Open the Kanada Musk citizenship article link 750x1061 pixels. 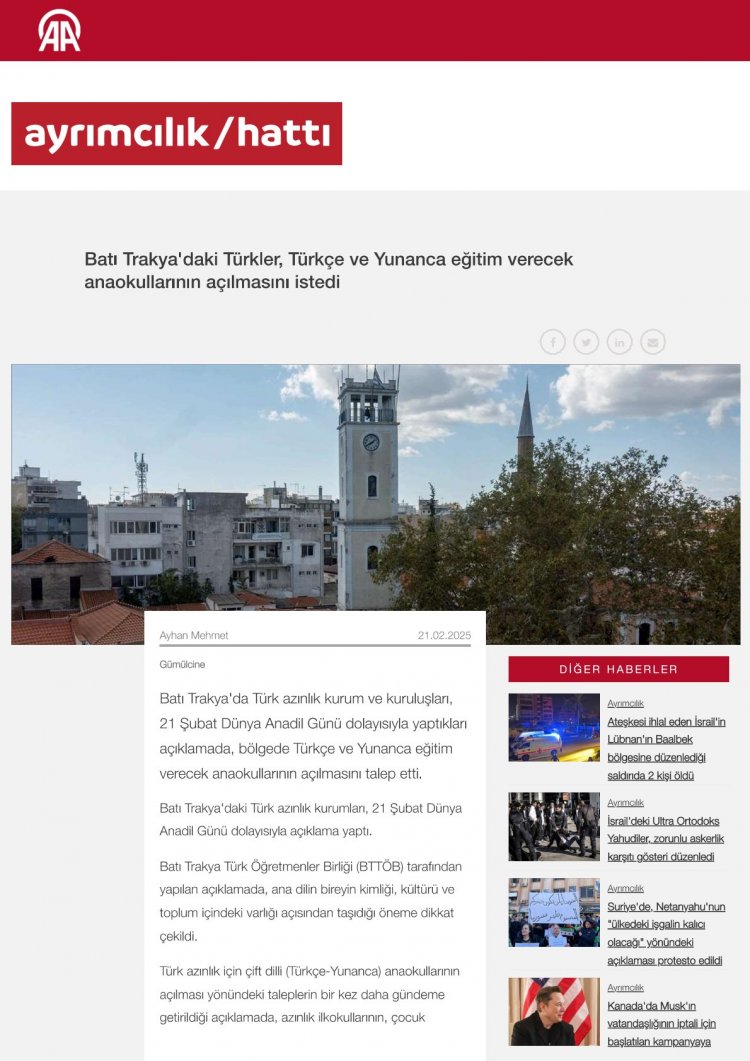(x=662, y=1023)
